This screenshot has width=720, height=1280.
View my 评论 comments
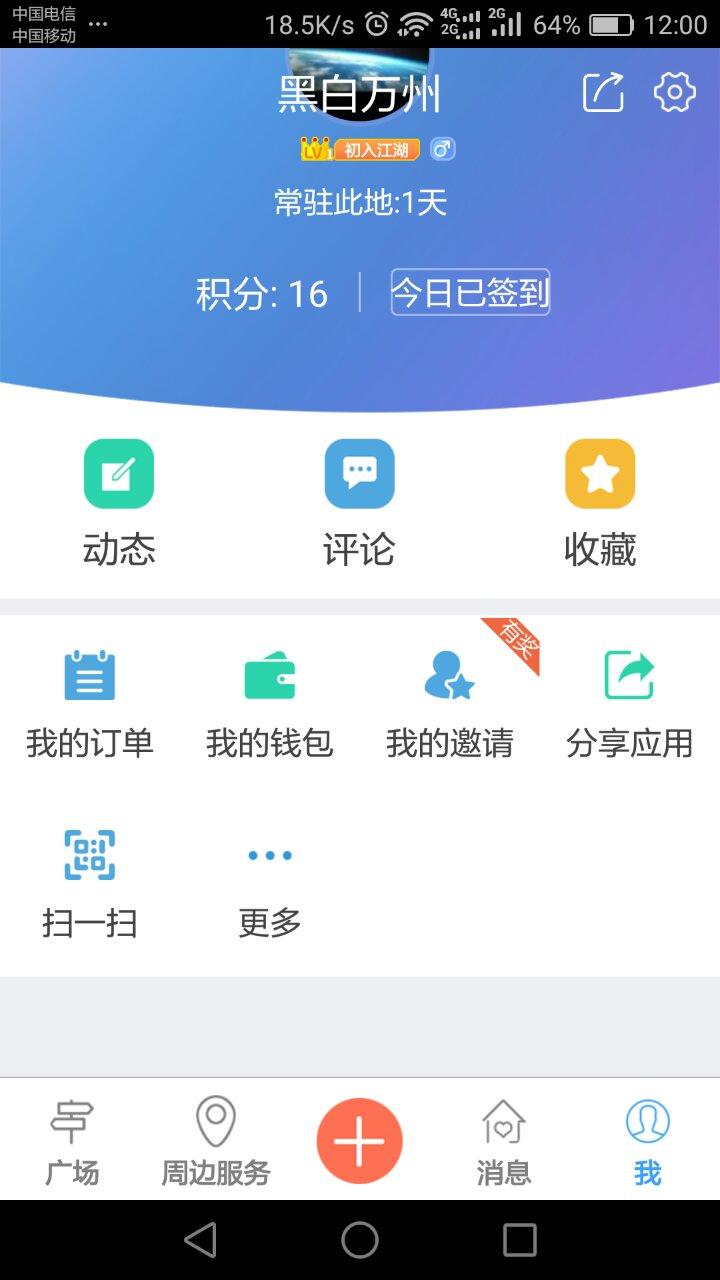pyautogui.click(x=359, y=502)
